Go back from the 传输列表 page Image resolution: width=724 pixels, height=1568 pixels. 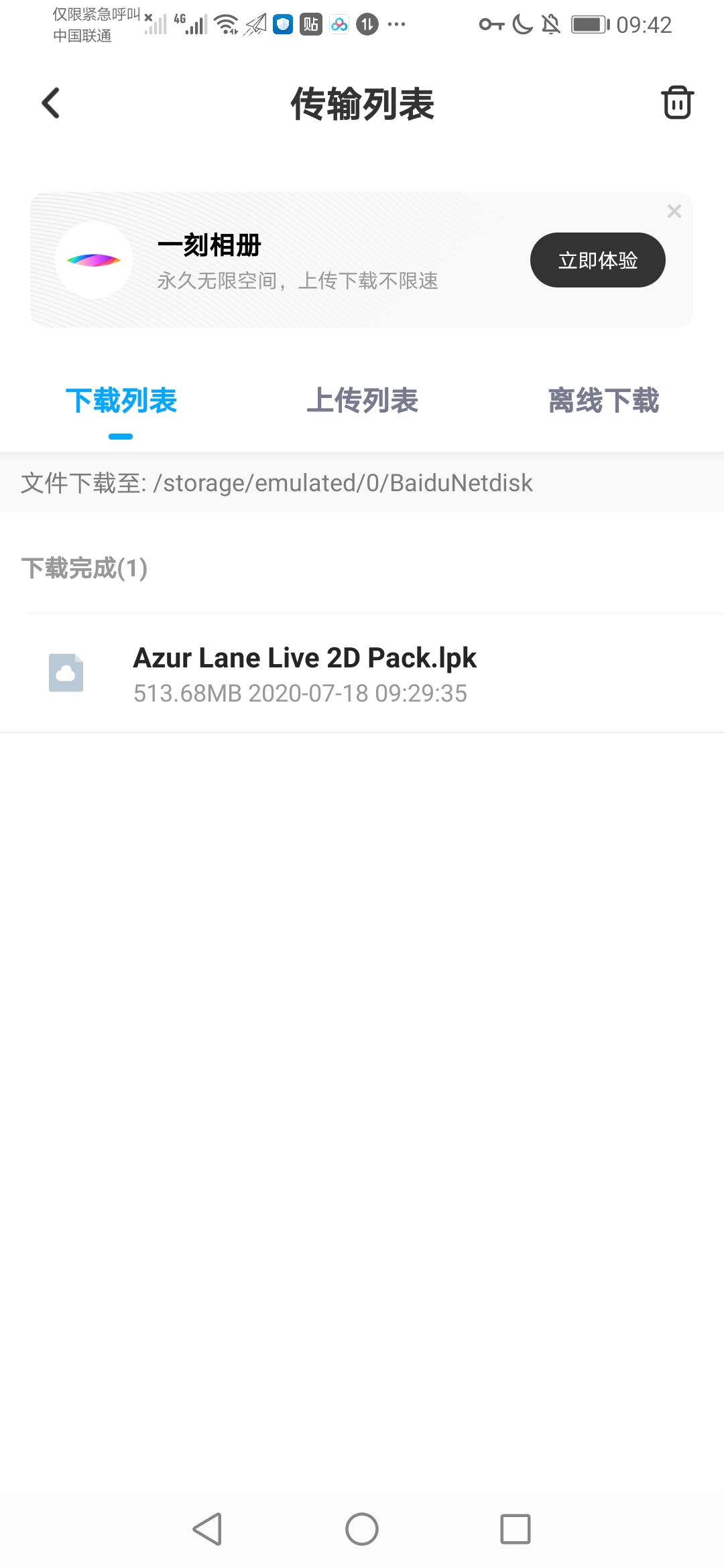pos(51,103)
